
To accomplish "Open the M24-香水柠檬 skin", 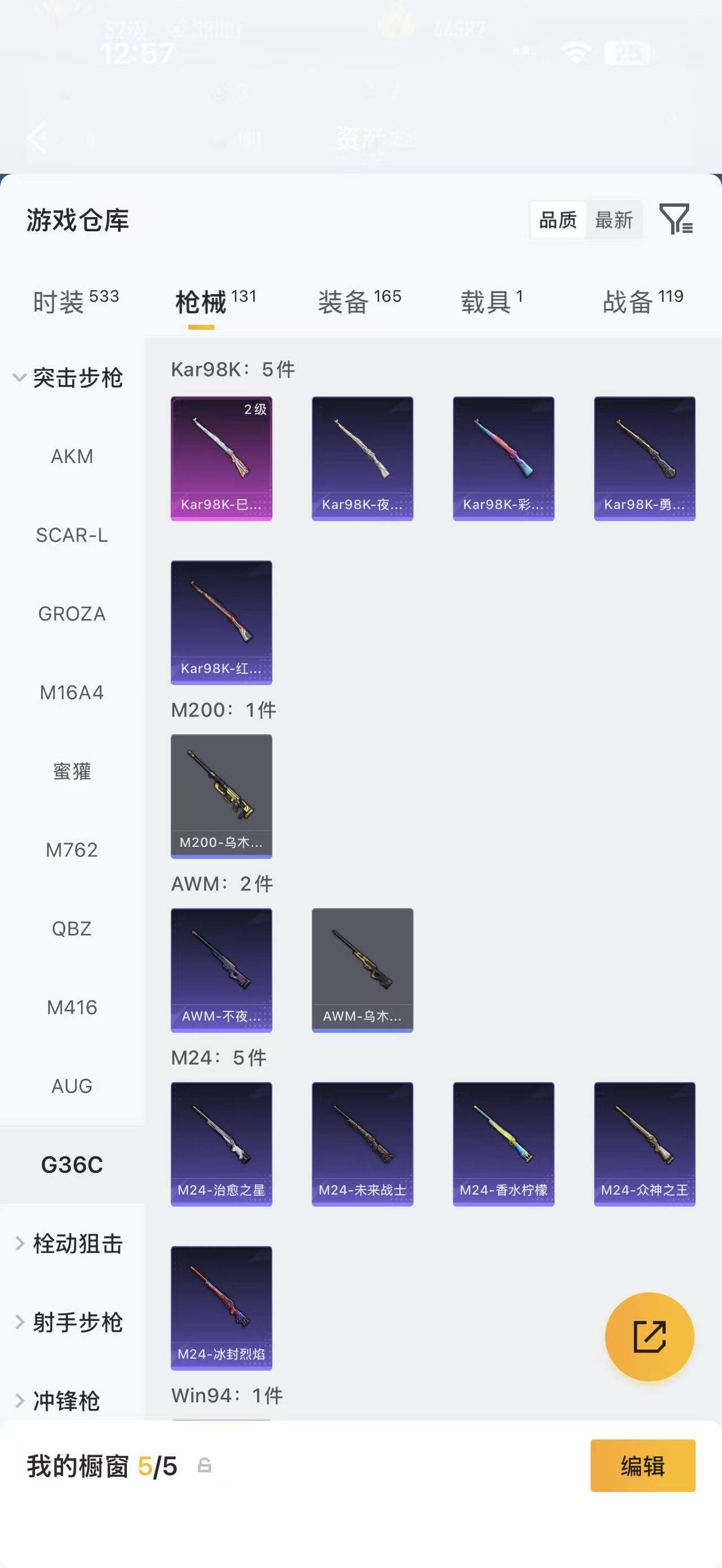I will 504,1144.
